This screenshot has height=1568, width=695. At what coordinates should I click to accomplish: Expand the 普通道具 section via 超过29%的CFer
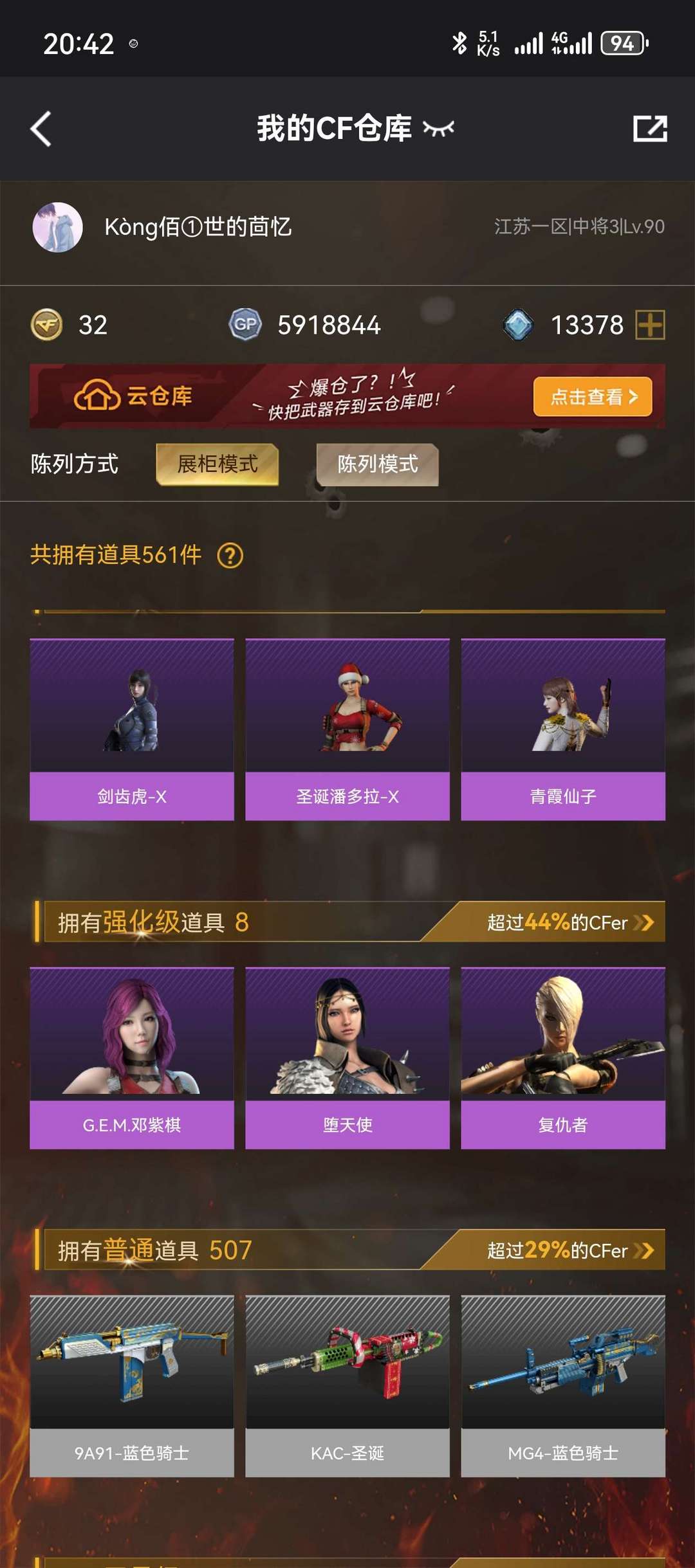pos(570,1250)
